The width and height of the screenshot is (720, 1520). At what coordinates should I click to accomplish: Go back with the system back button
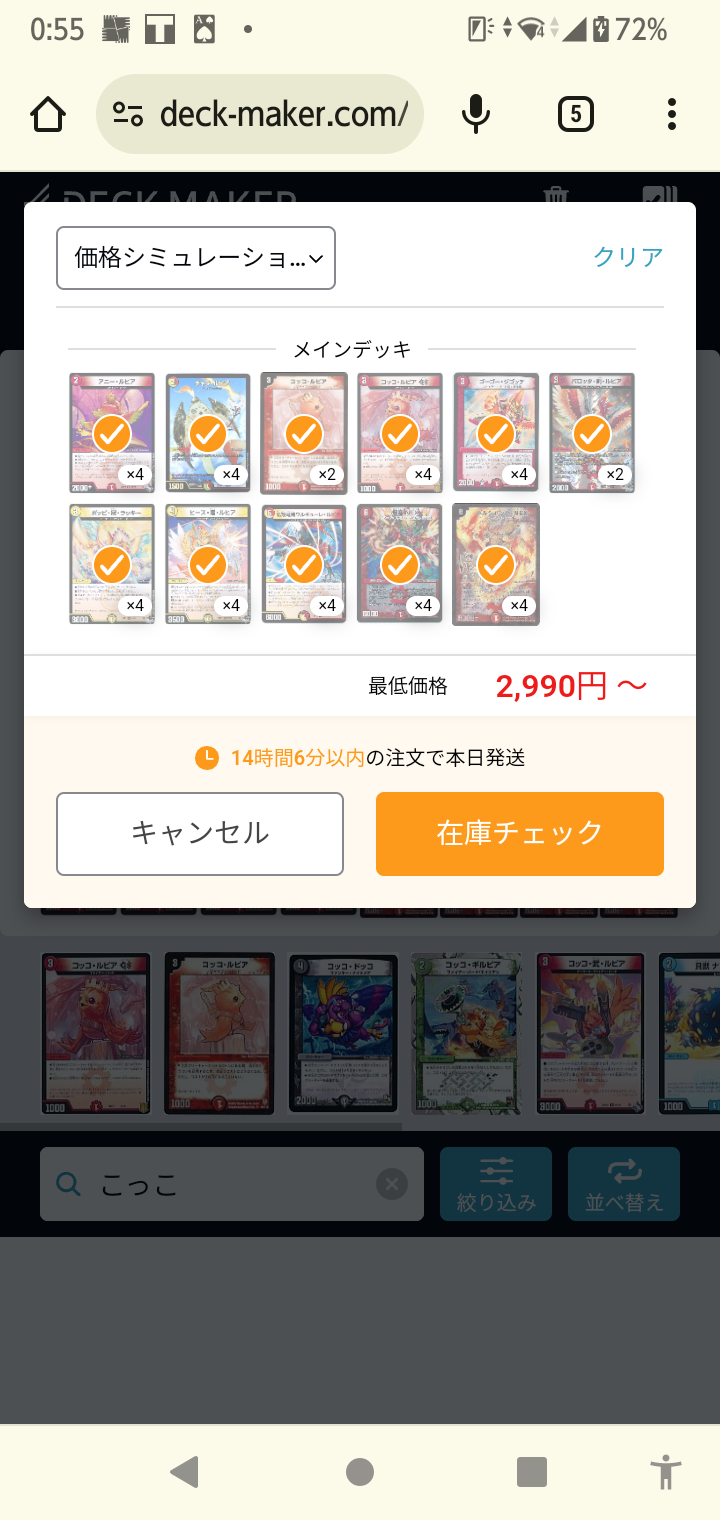(x=184, y=1471)
